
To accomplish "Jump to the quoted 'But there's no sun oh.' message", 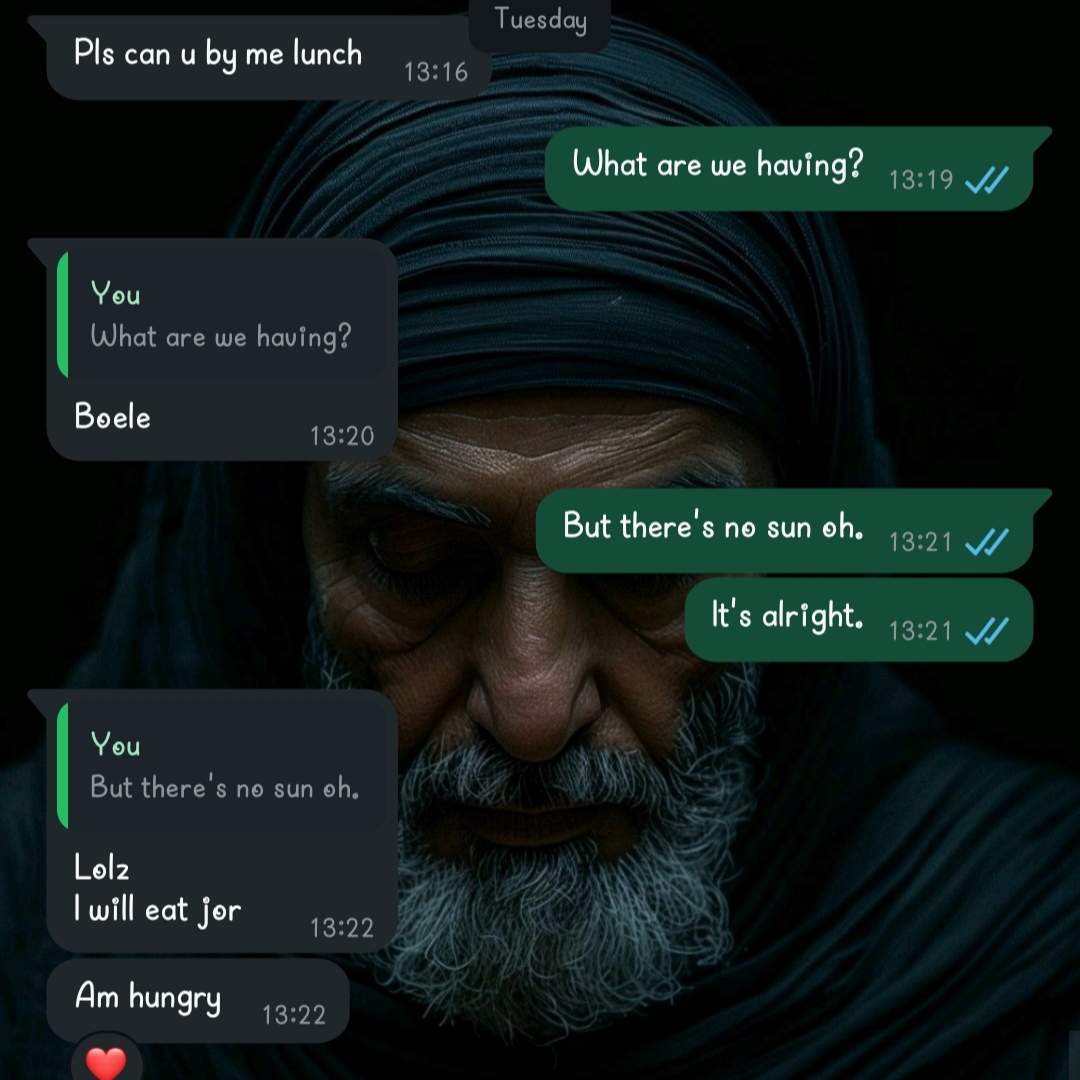I will [224, 767].
